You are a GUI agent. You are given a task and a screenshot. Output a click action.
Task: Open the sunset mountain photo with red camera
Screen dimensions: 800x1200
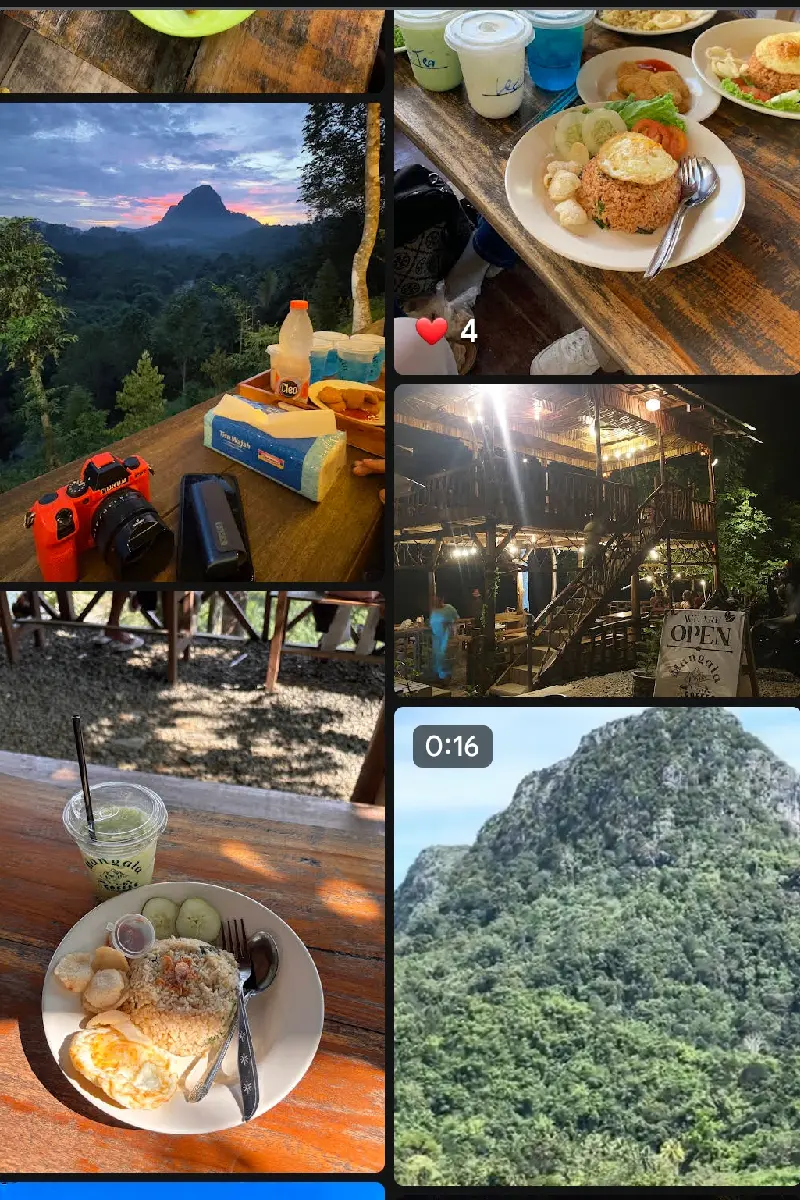192,340
